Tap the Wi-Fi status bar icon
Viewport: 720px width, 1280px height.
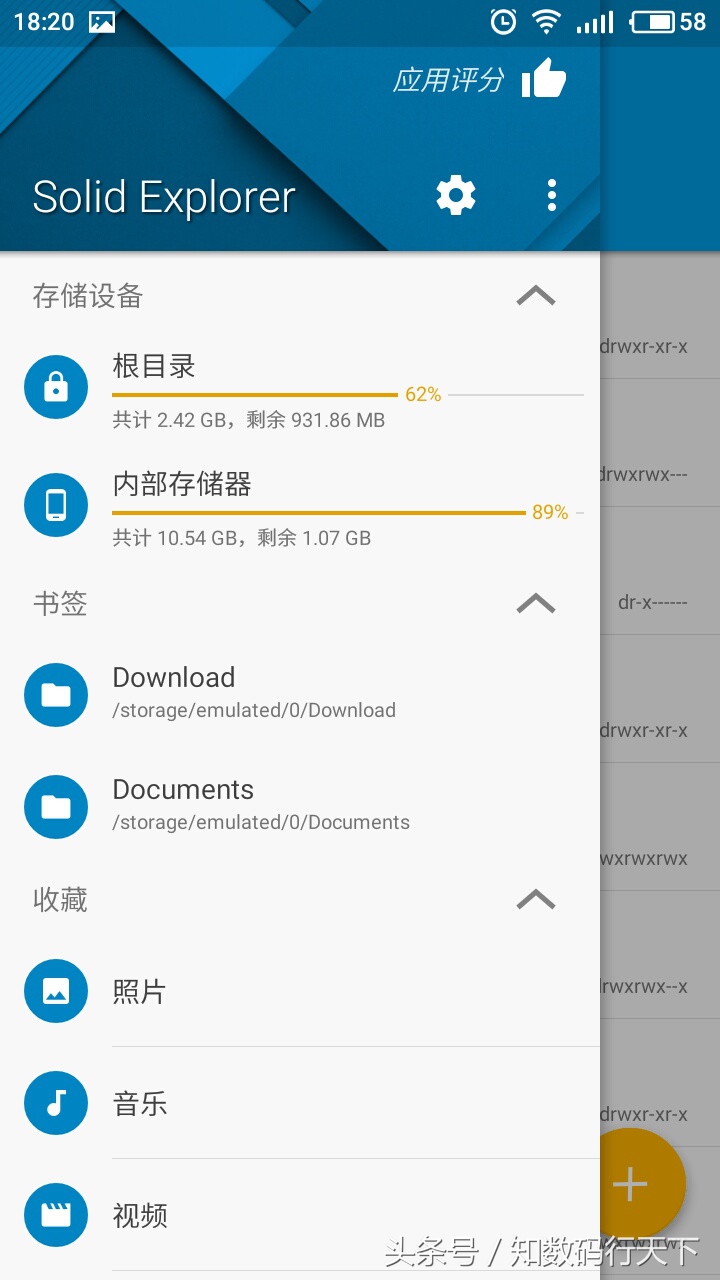[546, 20]
